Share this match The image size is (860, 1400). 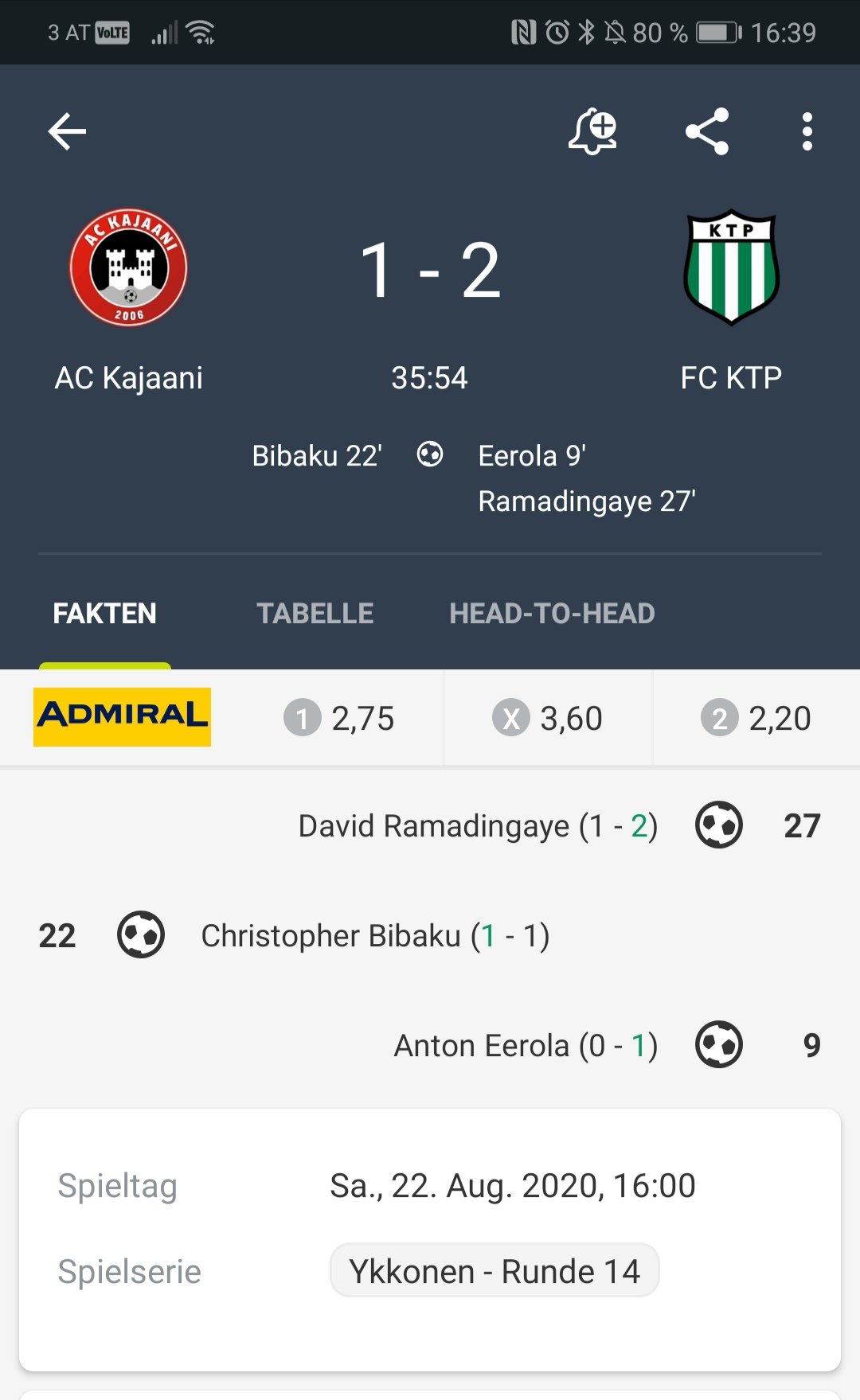click(707, 131)
